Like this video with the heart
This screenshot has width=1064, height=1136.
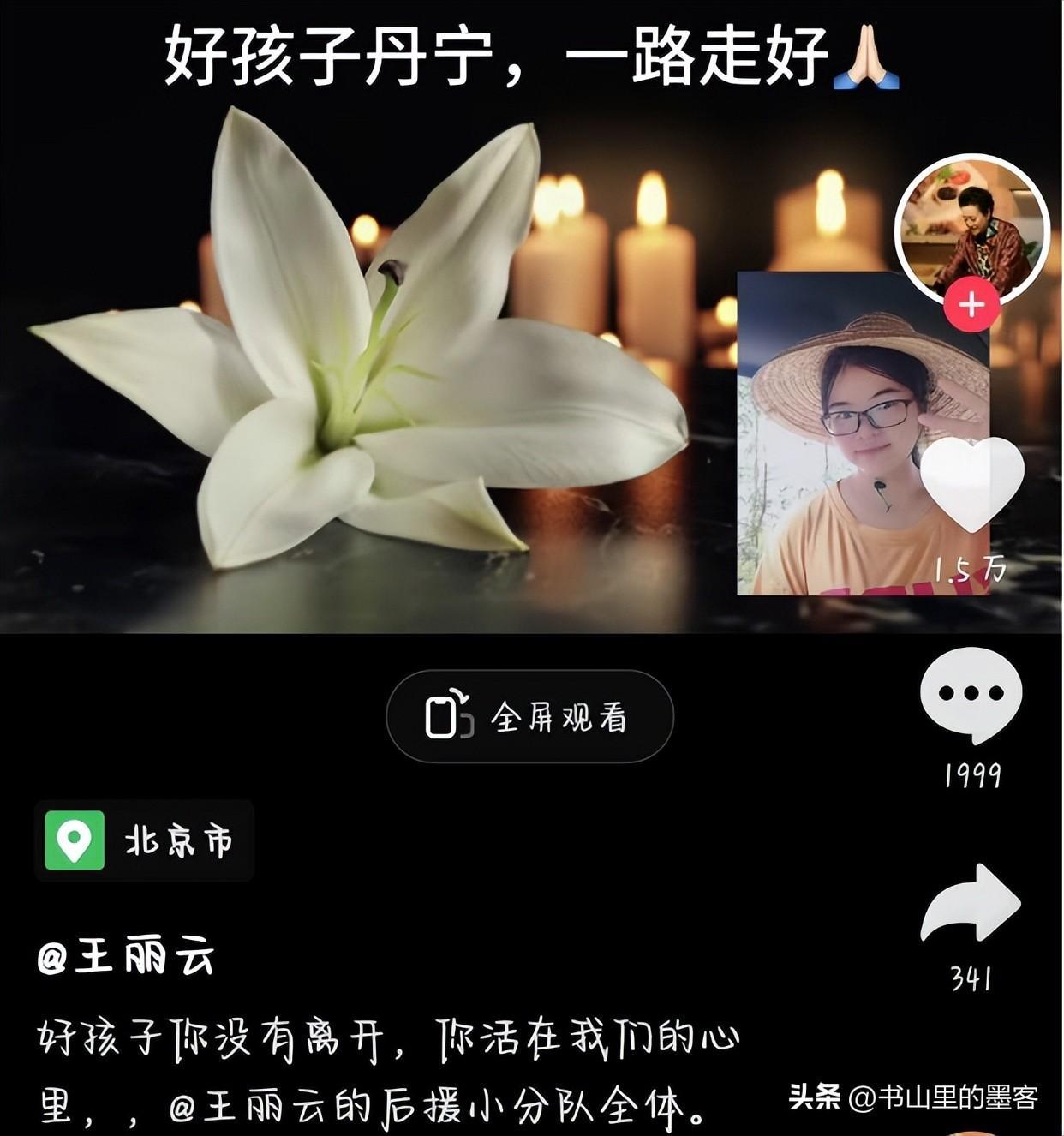(x=971, y=485)
